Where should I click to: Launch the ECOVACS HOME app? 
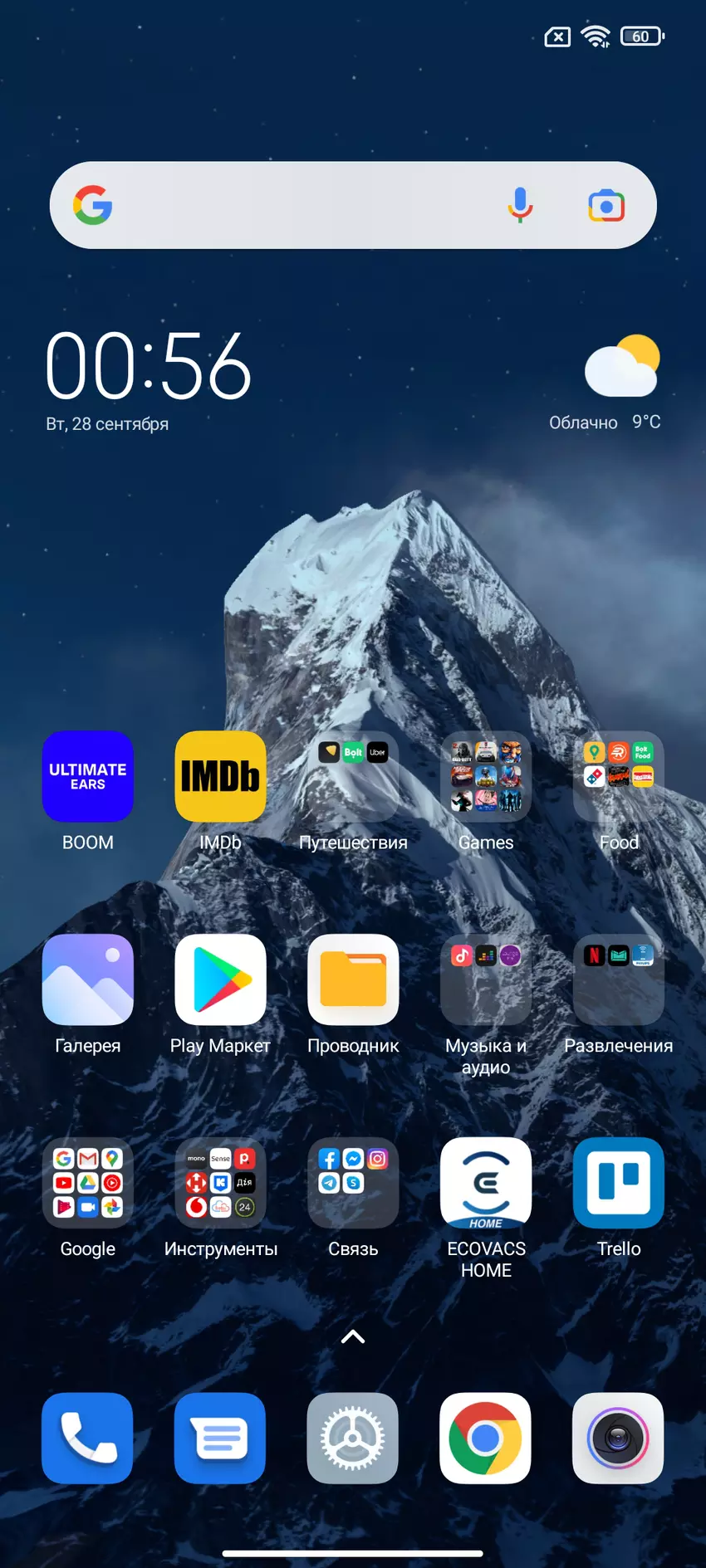(486, 1183)
